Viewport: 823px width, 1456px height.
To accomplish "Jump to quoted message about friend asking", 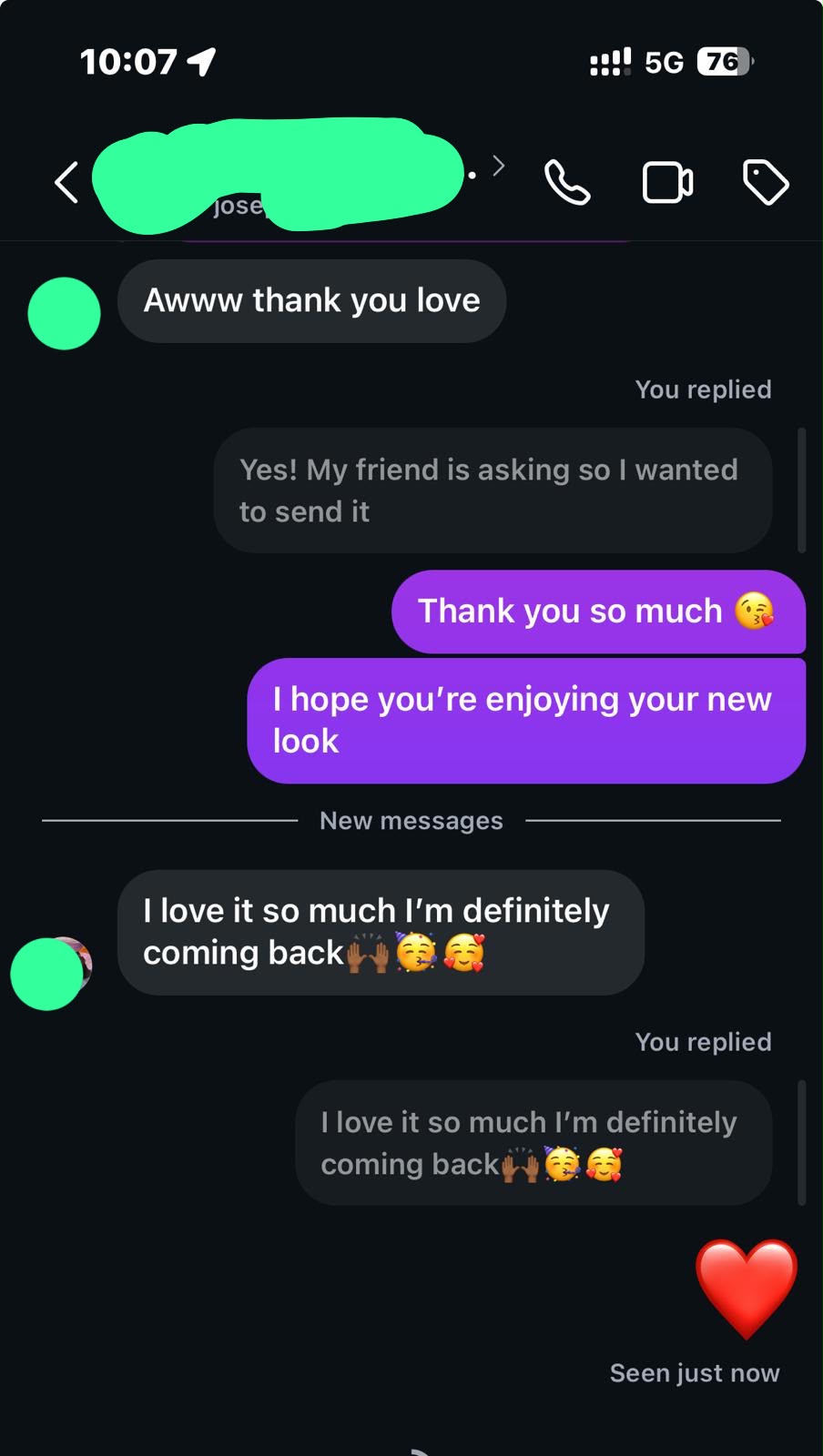I will click(493, 490).
